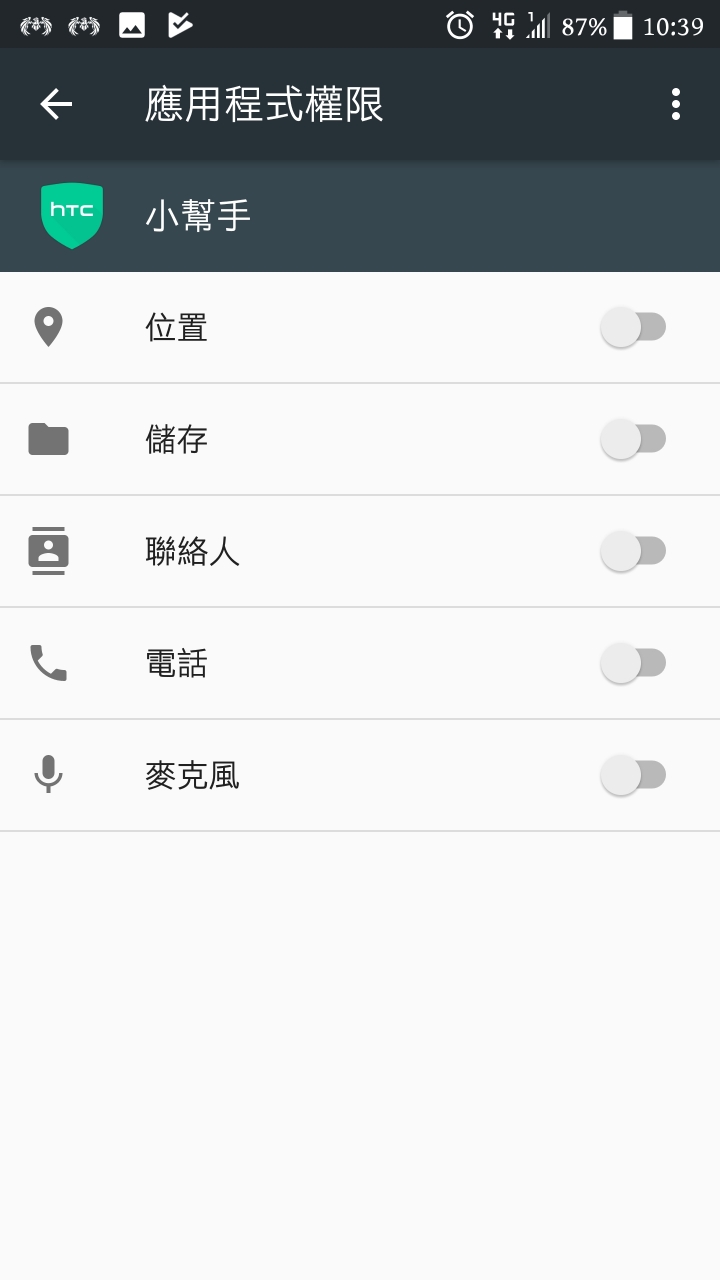Enable the 位置 permission switch

(x=633, y=327)
